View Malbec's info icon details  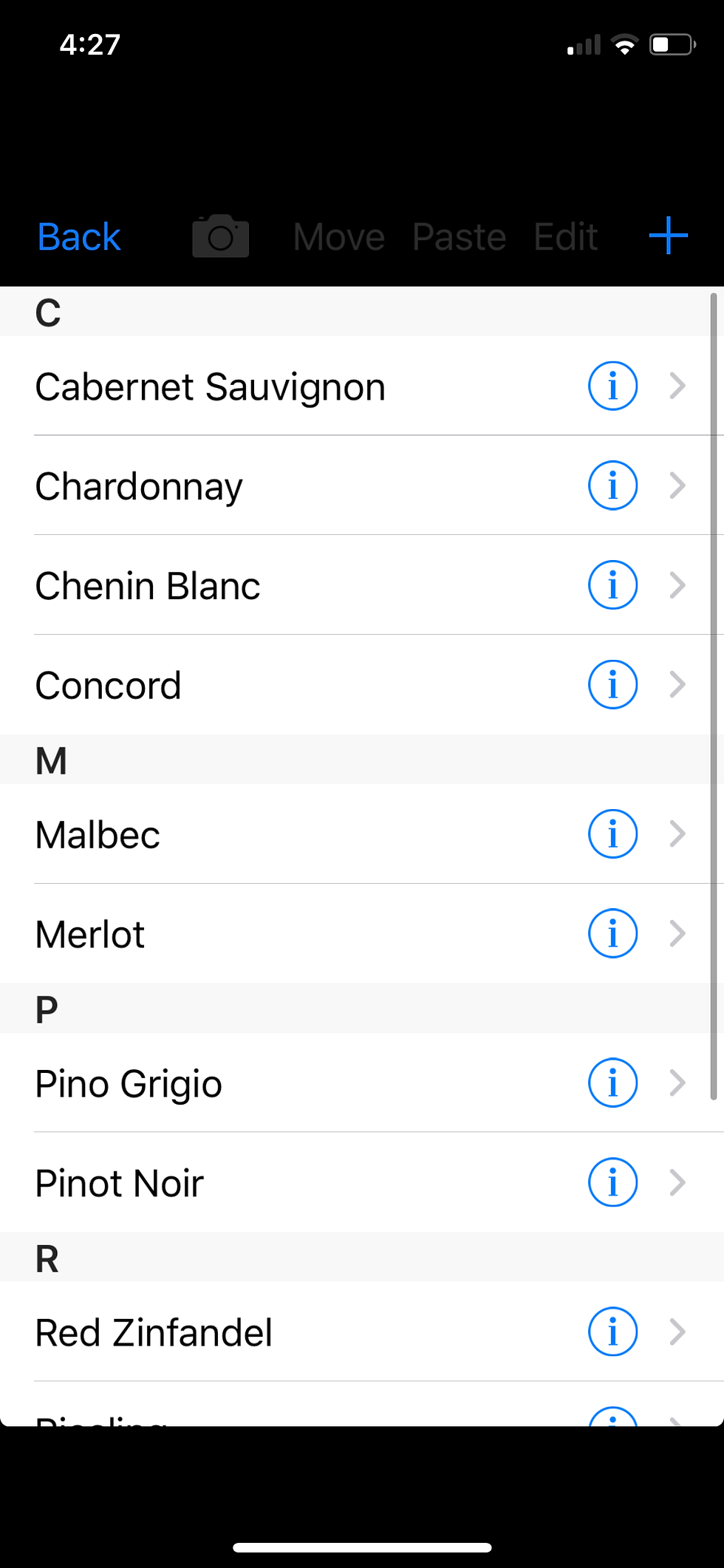pyautogui.click(x=612, y=834)
